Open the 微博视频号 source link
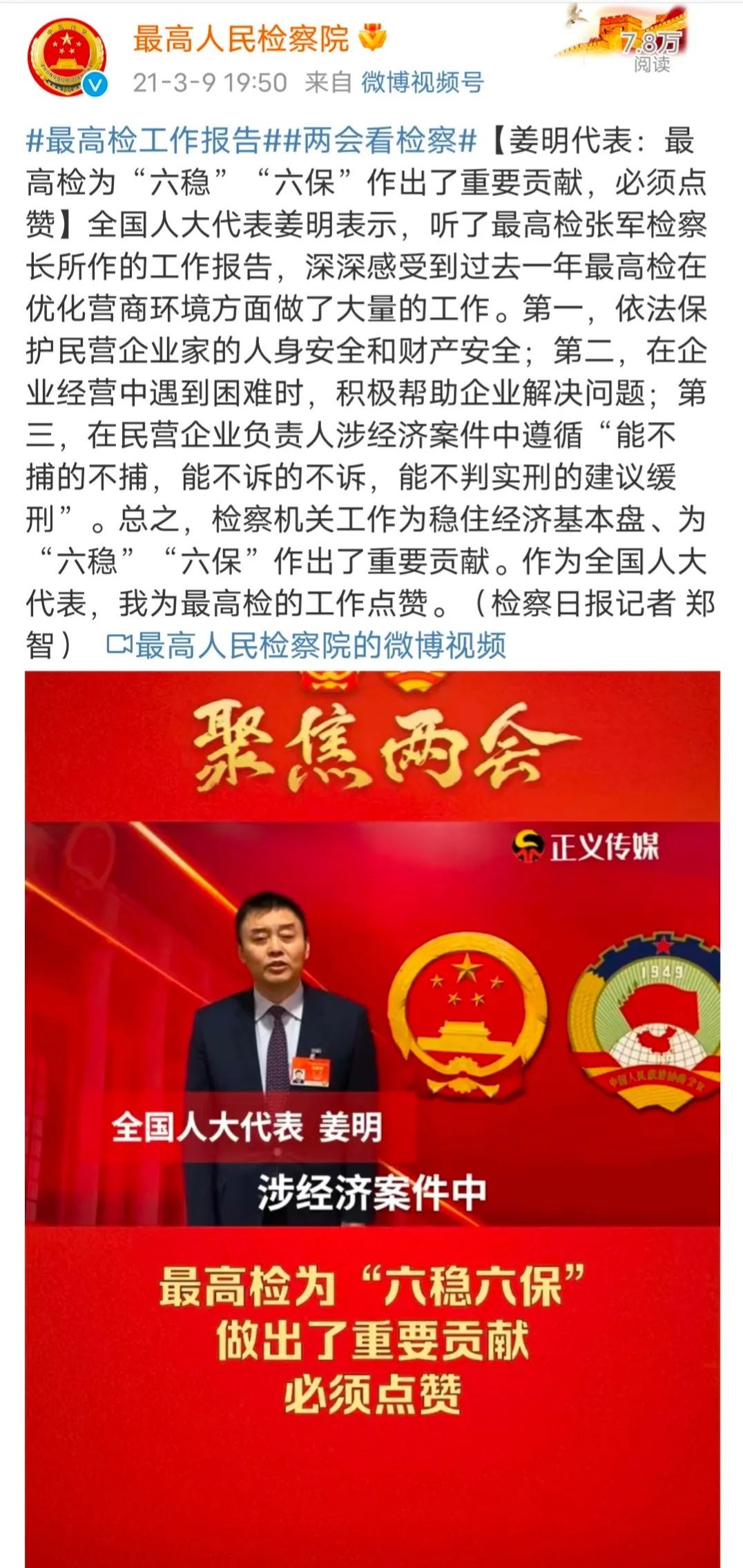The height and width of the screenshot is (1568, 743). [422, 83]
